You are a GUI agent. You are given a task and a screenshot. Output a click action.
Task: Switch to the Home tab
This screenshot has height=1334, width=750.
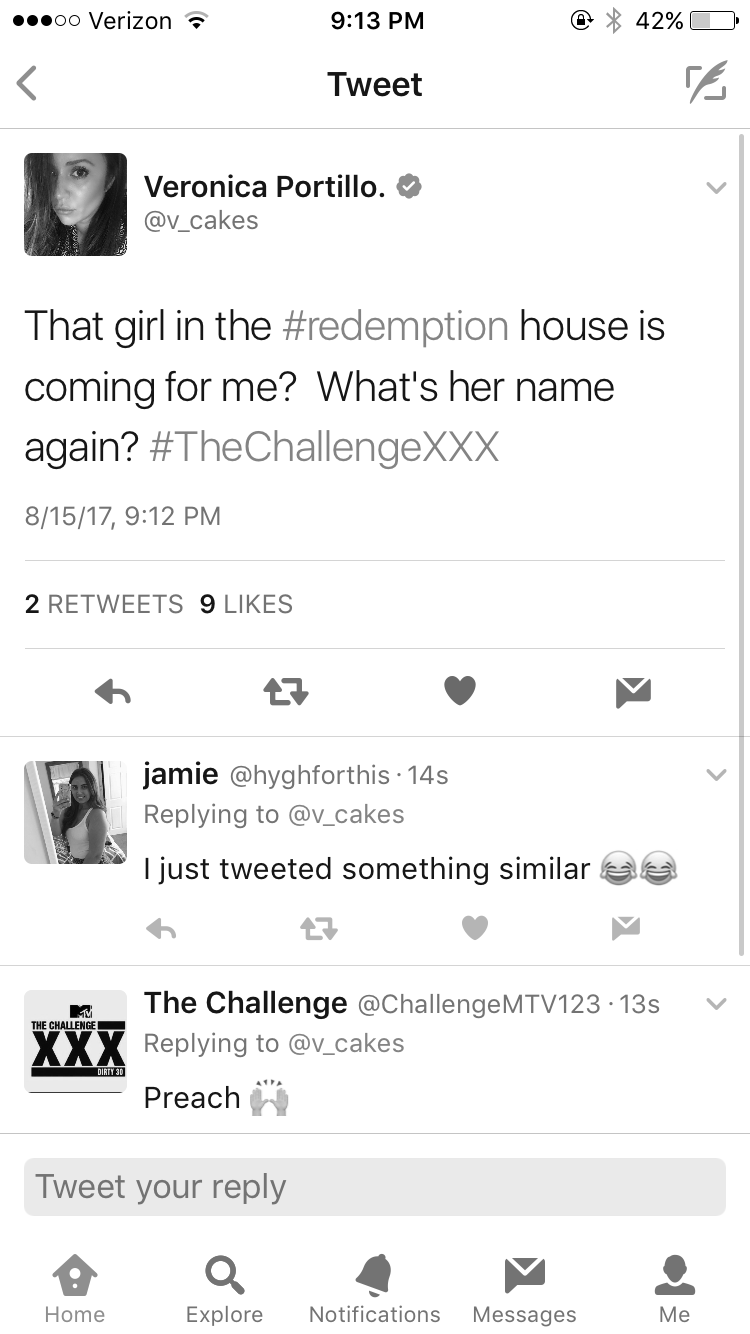pyautogui.click(x=75, y=1290)
